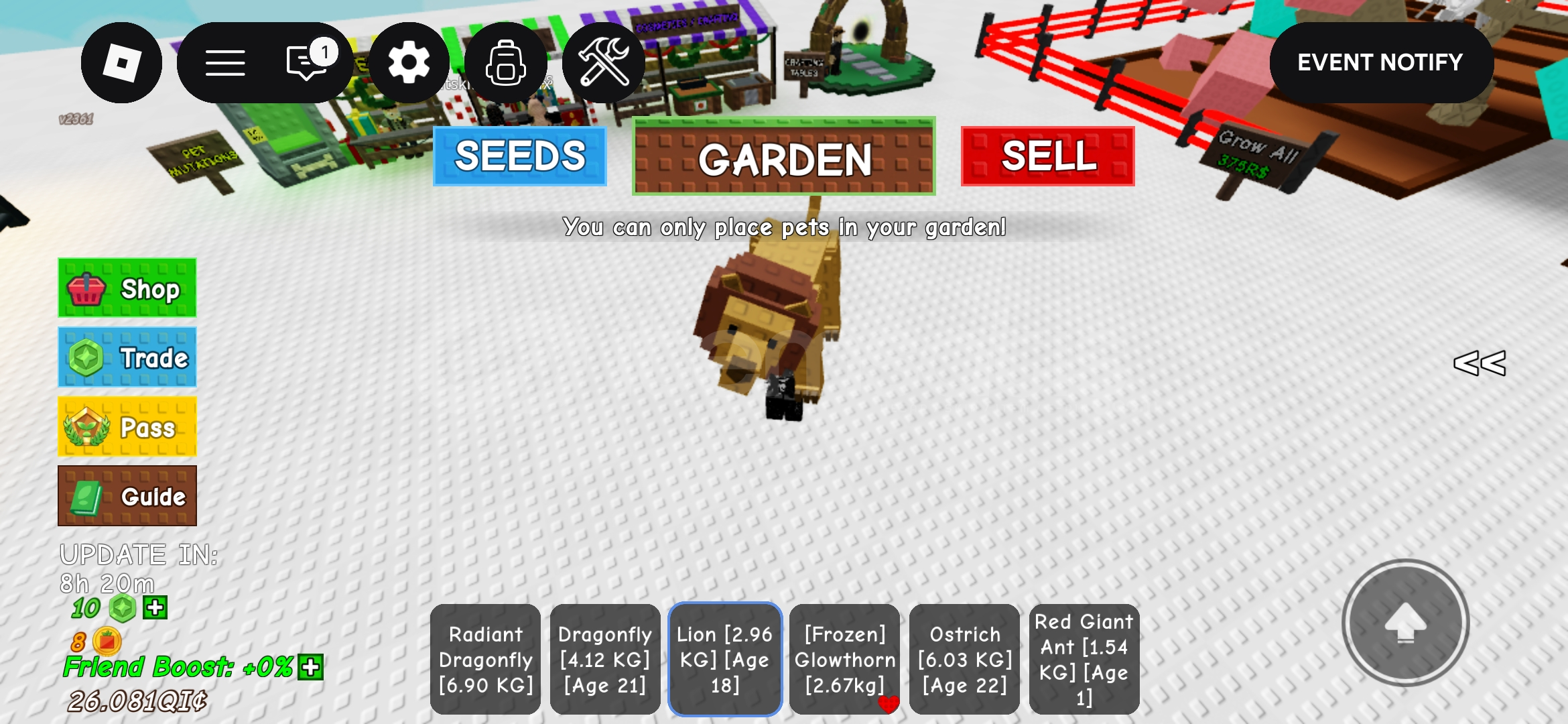The image size is (1568, 724).
Task: Open the hamburger menu
Action: click(225, 63)
